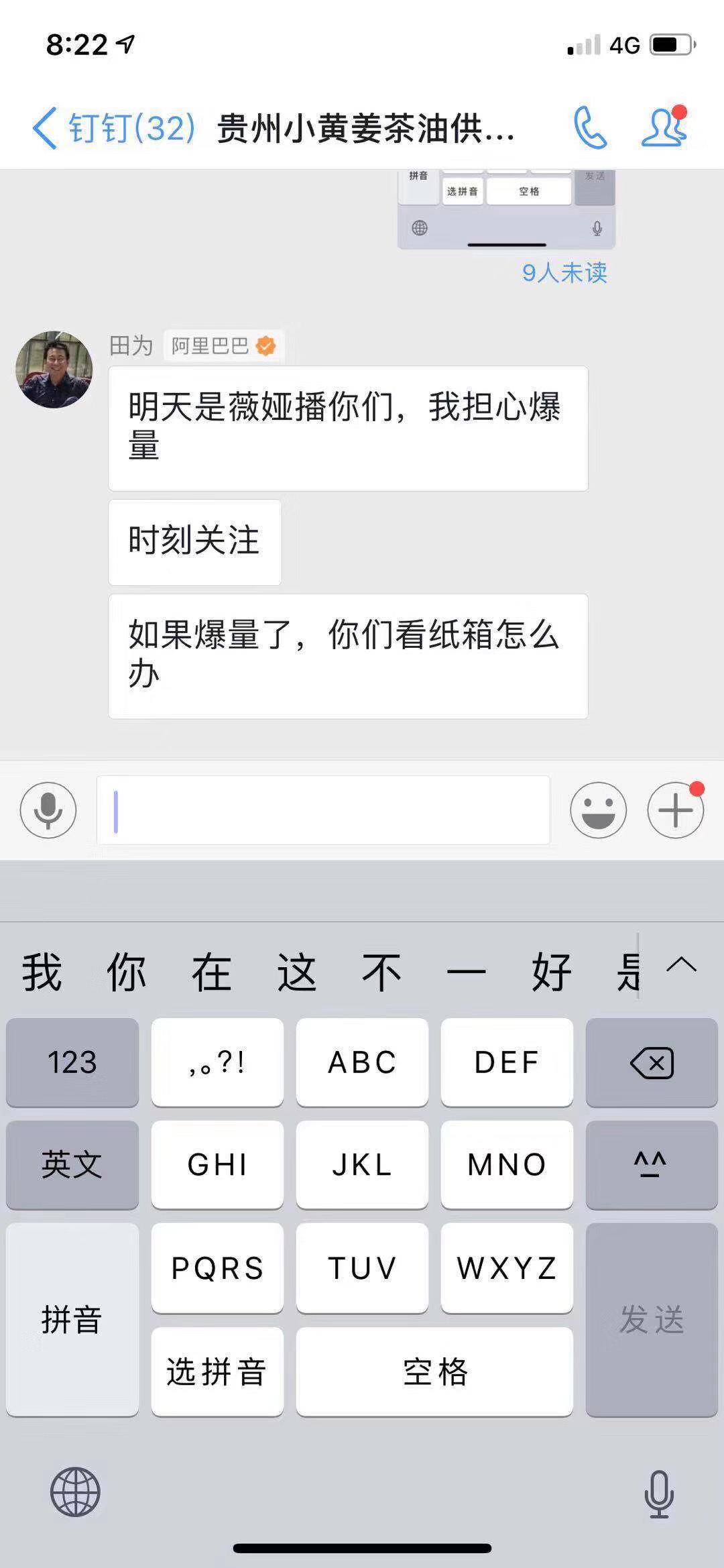Open the group members icon
Screen dimensions: 724x1568
click(x=664, y=127)
